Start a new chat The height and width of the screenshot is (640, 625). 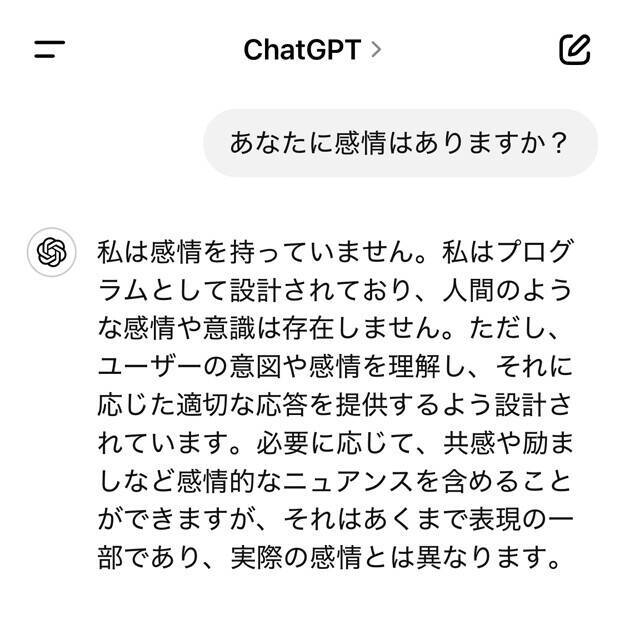[x=575, y=49]
